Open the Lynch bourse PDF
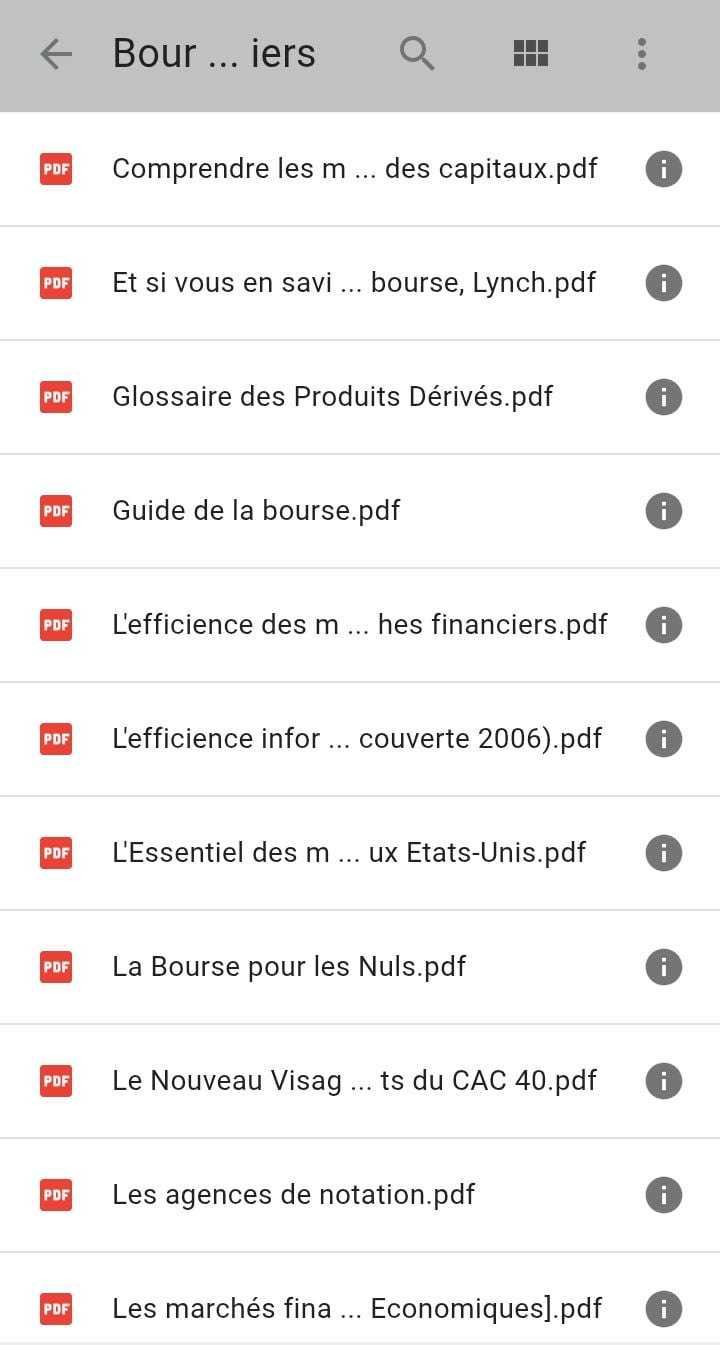 point(354,283)
